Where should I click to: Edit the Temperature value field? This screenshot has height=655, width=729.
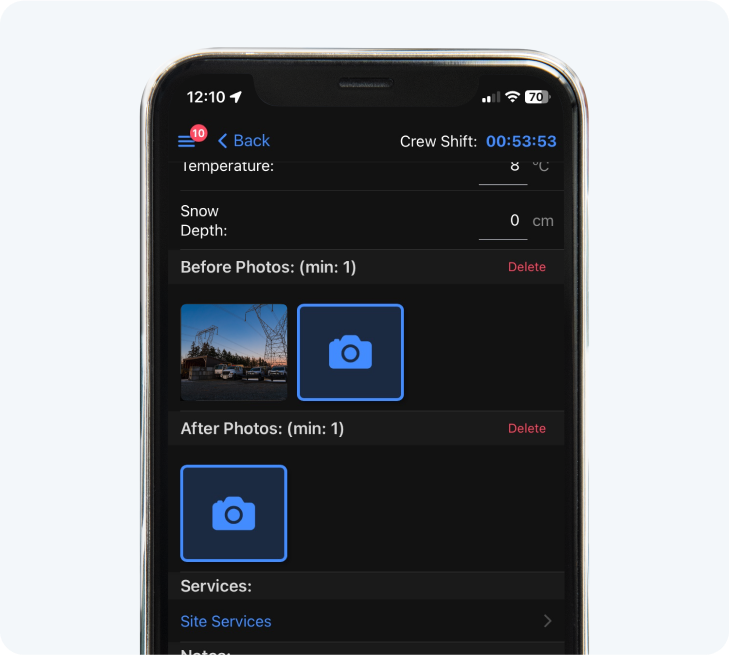tap(503, 167)
